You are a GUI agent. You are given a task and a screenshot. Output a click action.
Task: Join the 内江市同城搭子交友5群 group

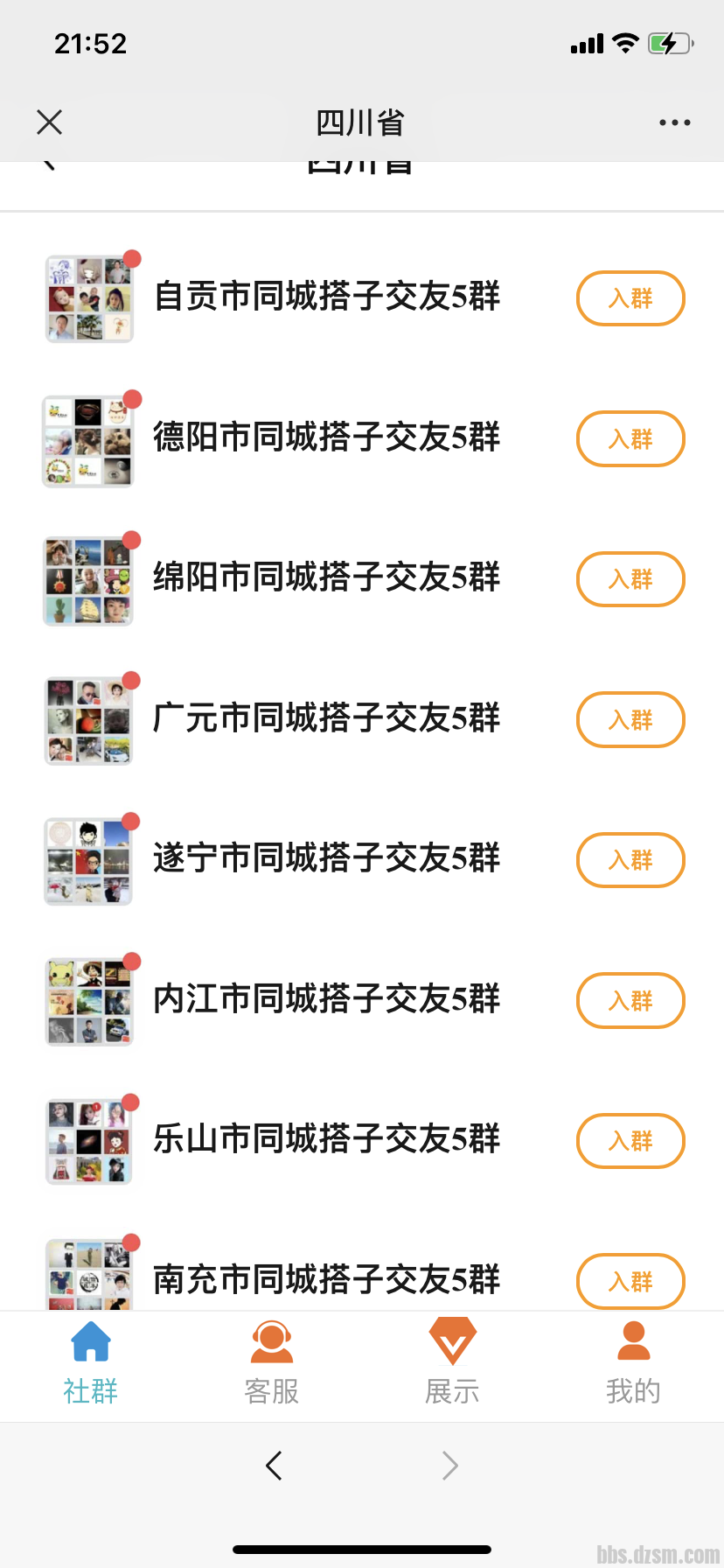coord(630,1000)
